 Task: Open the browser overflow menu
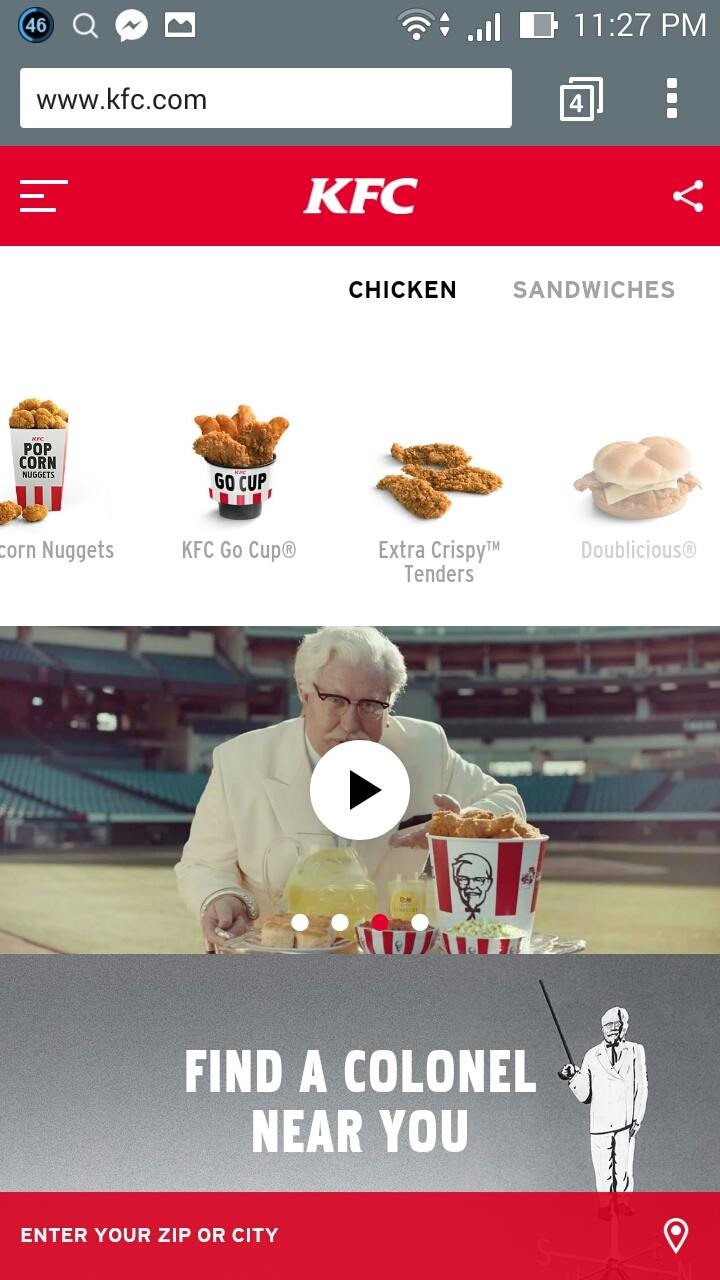tap(671, 99)
